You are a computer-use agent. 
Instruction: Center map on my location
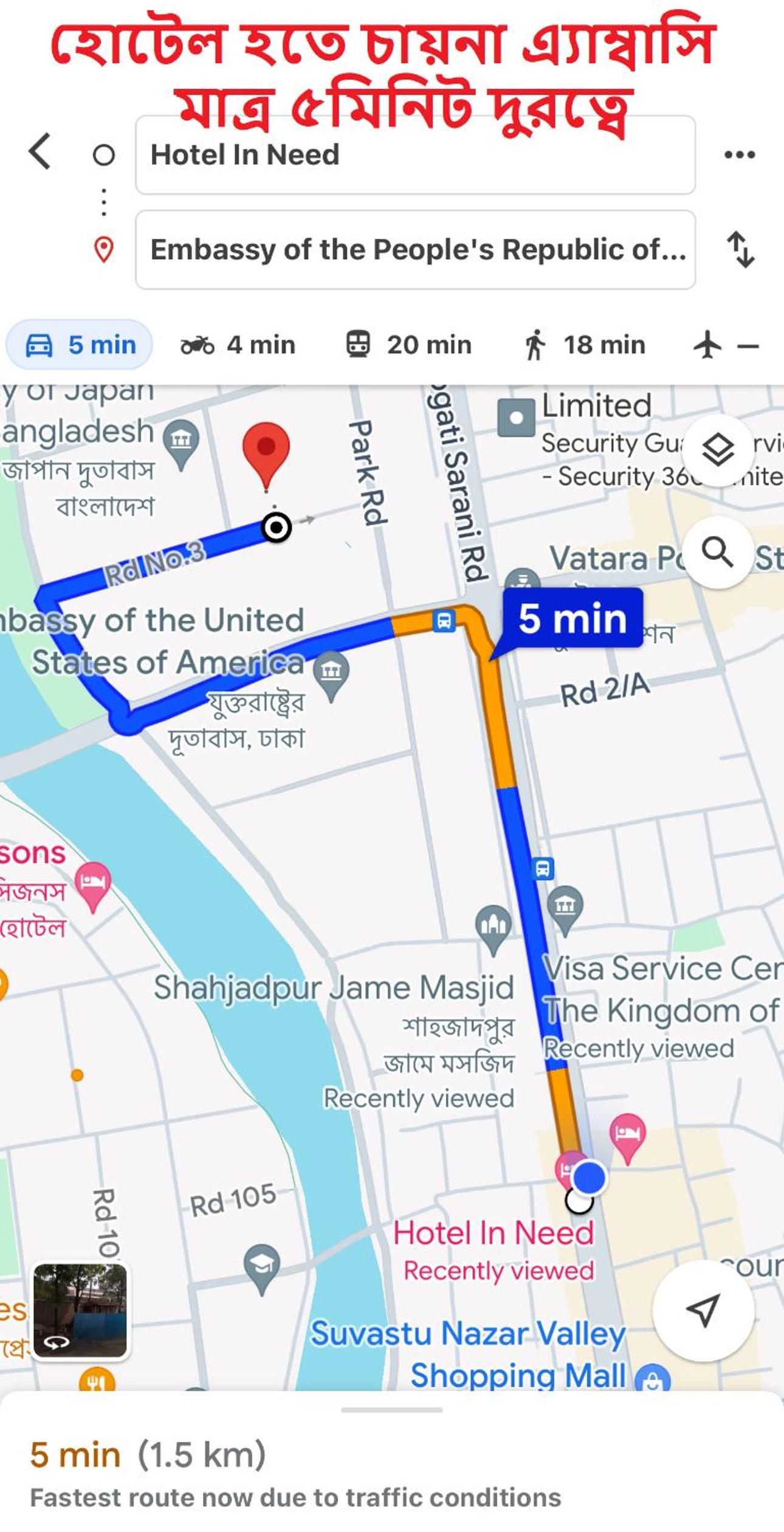click(703, 1309)
